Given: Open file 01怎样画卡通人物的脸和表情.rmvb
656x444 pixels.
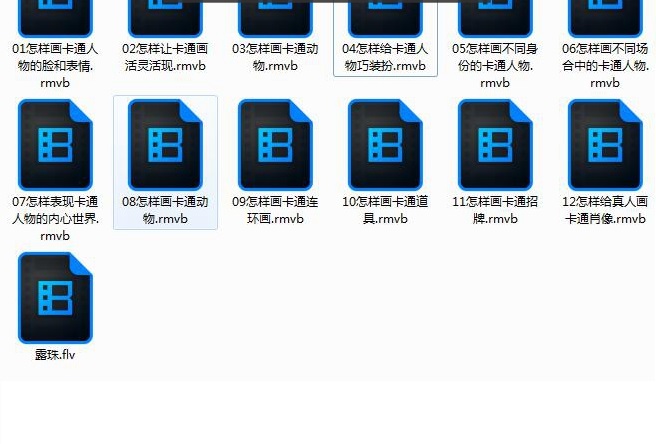Looking at the screenshot, I should (55, 18).
